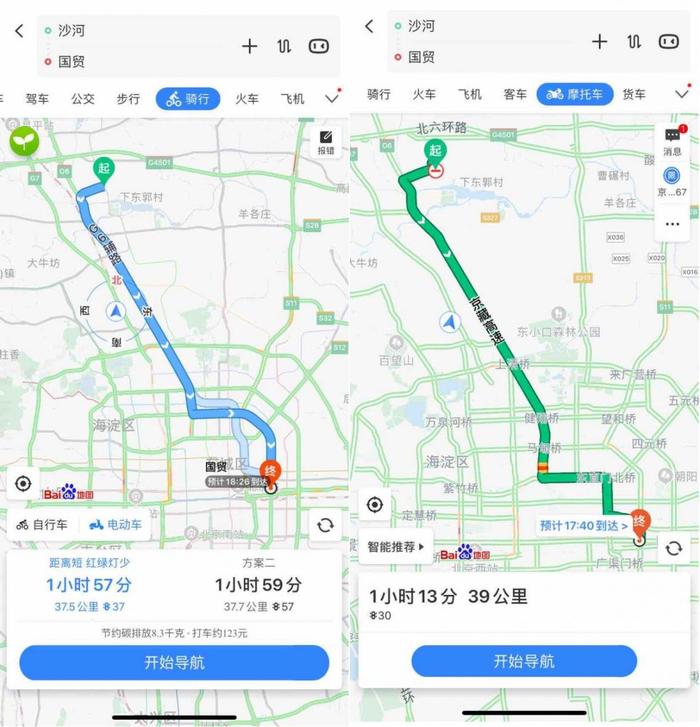The image size is (700, 727).
Task: Select the 距离短 红绿灯少 route option
Action: click(90, 585)
